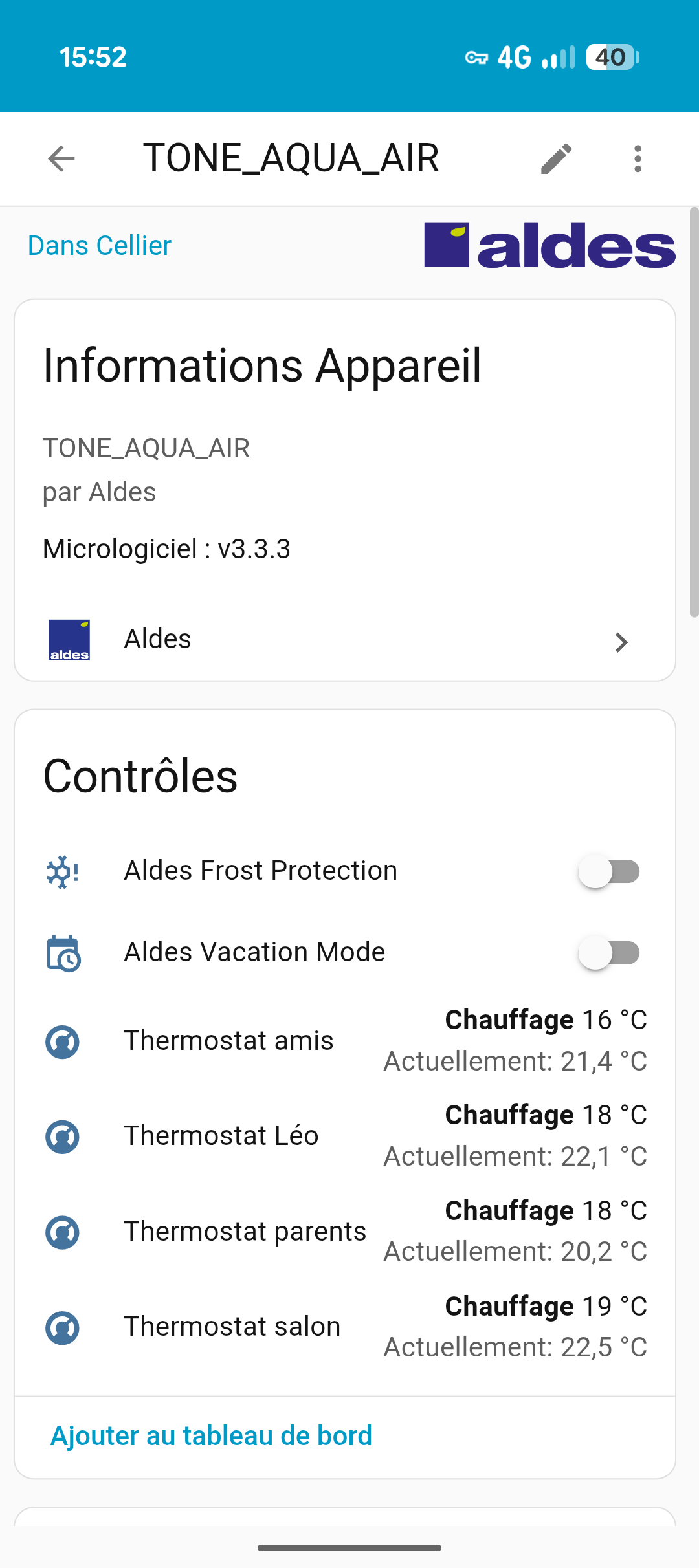
Task: Turn on Aldes Vacation Mode
Action: click(x=609, y=953)
